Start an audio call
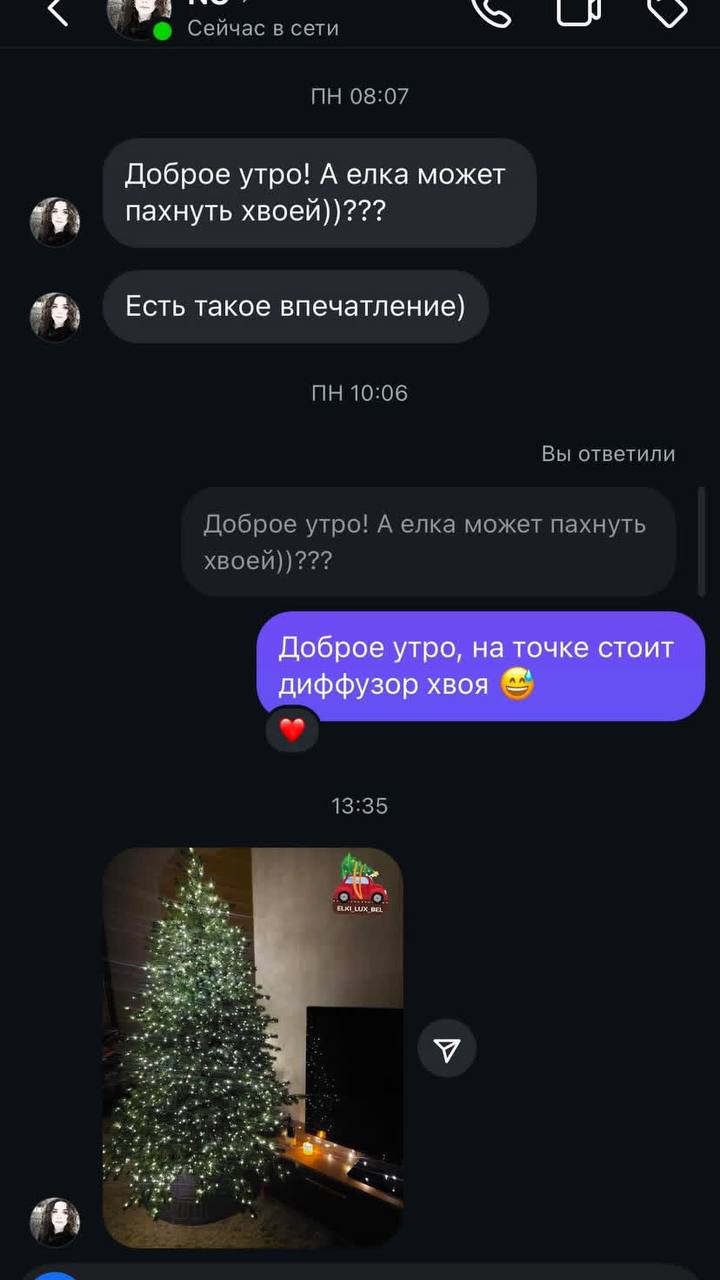This screenshot has height=1280, width=720. [x=490, y=10]
